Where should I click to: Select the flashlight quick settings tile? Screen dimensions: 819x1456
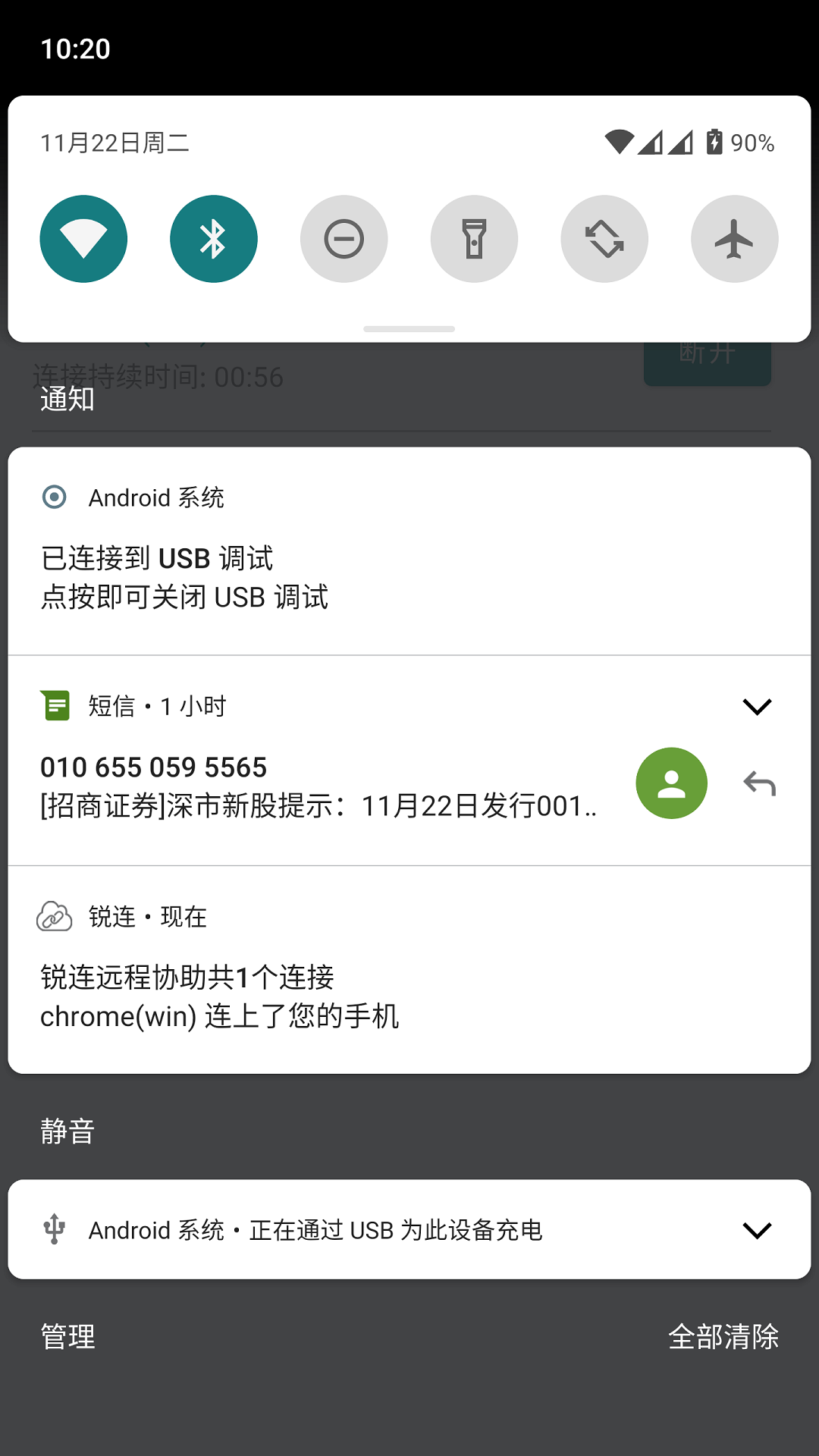pos(474,238)
